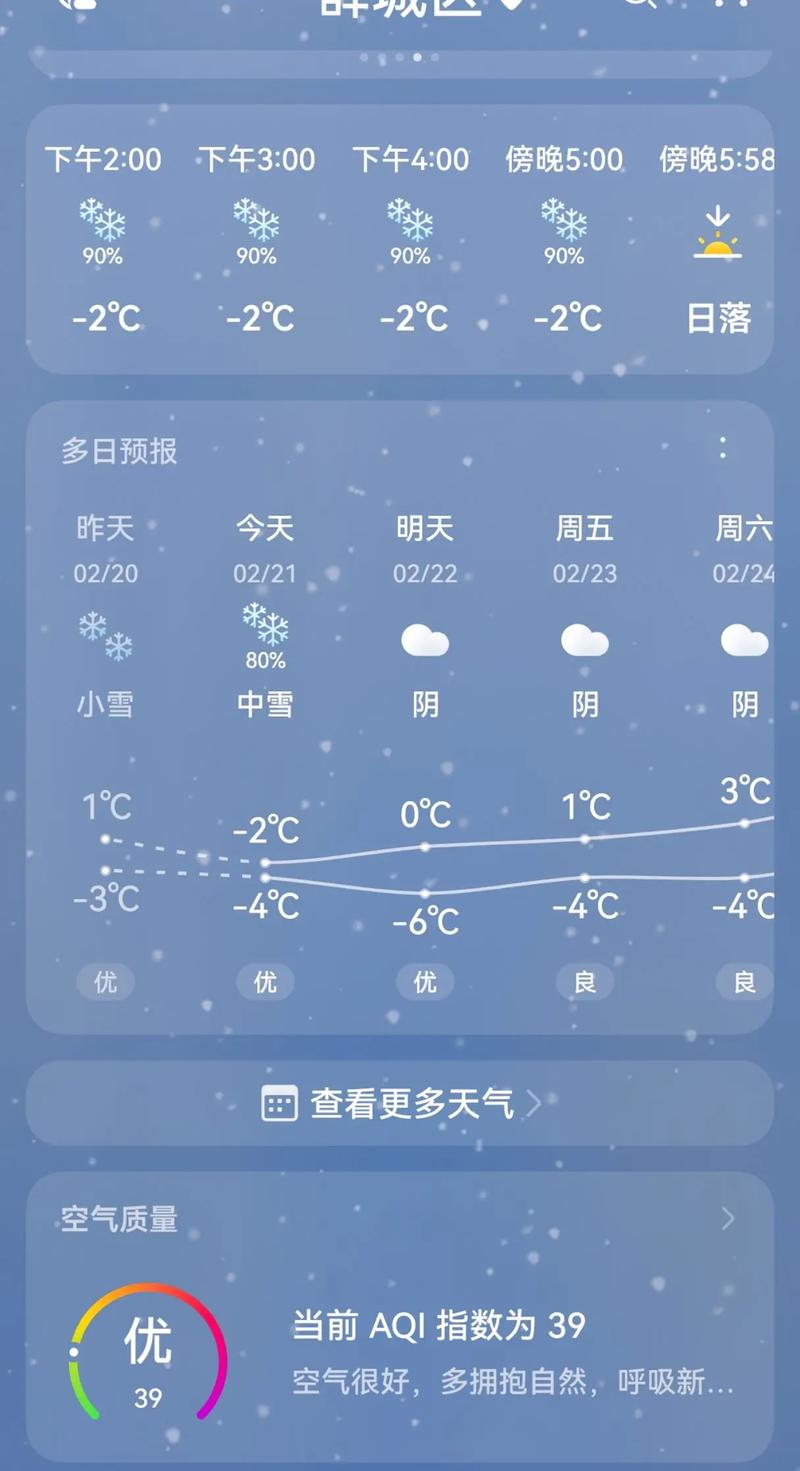
Task: Open the calendar icon beside 查看更多天气
Action: pos(281,1103)
